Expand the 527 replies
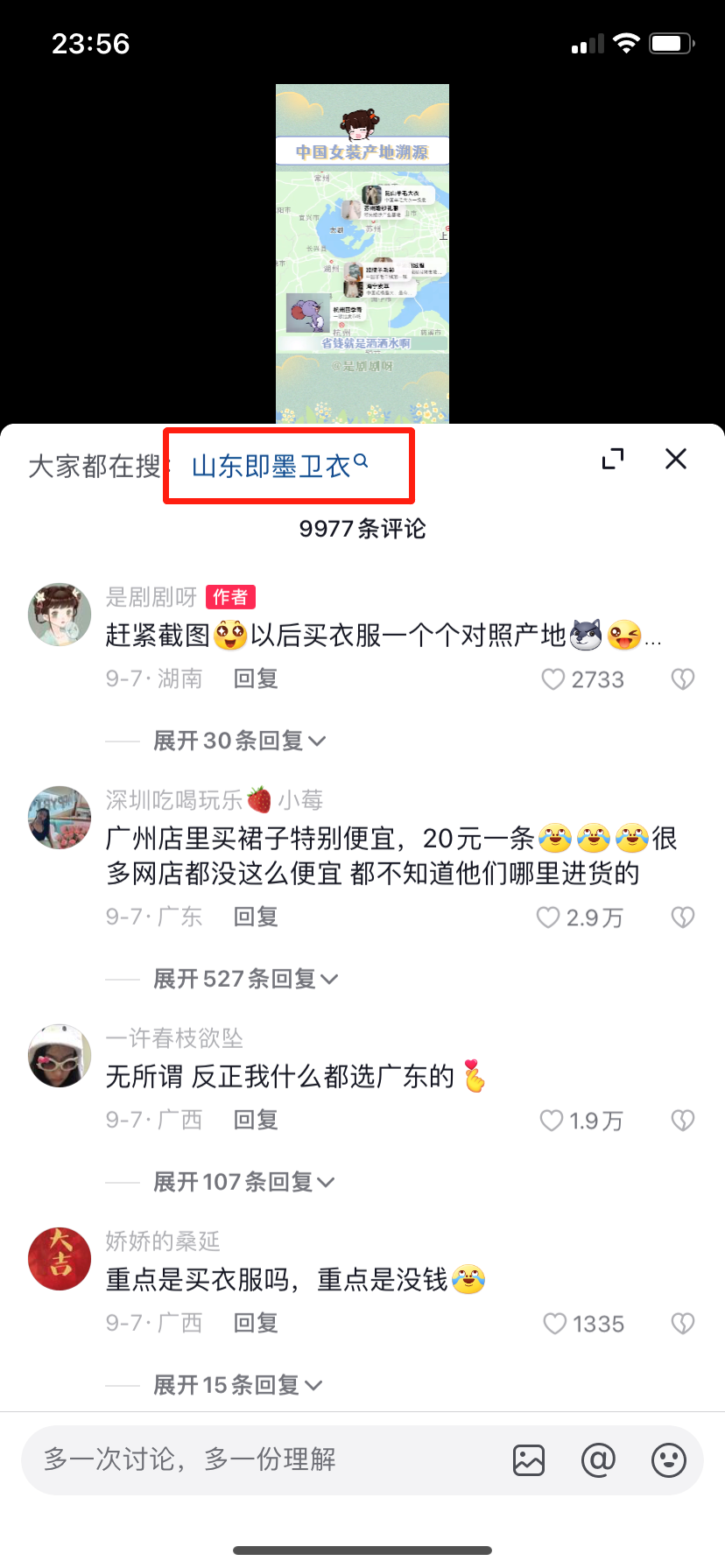The image size is (725, 1568). [244, 979]
